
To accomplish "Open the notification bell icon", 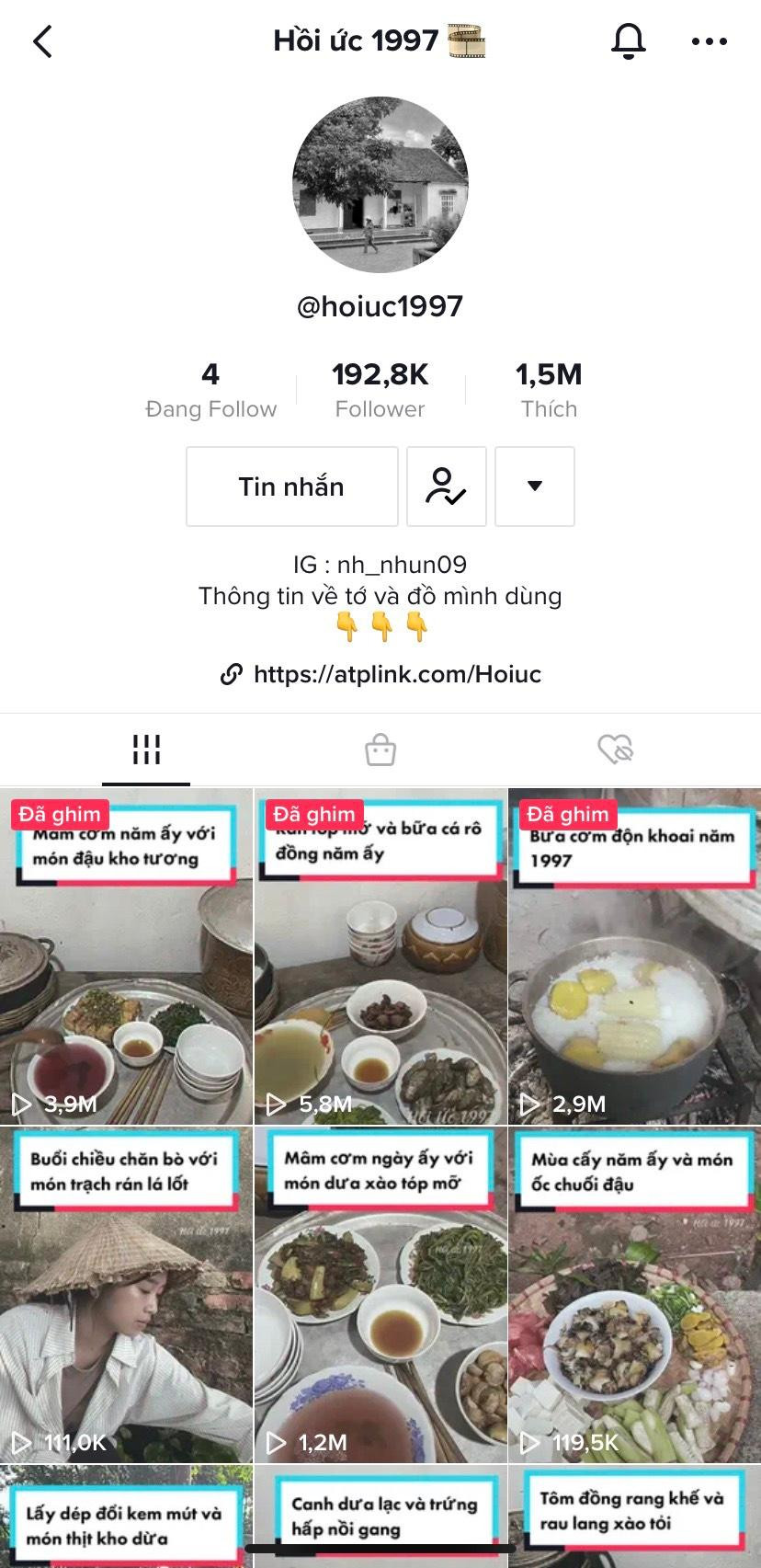I will click(629, 40).
